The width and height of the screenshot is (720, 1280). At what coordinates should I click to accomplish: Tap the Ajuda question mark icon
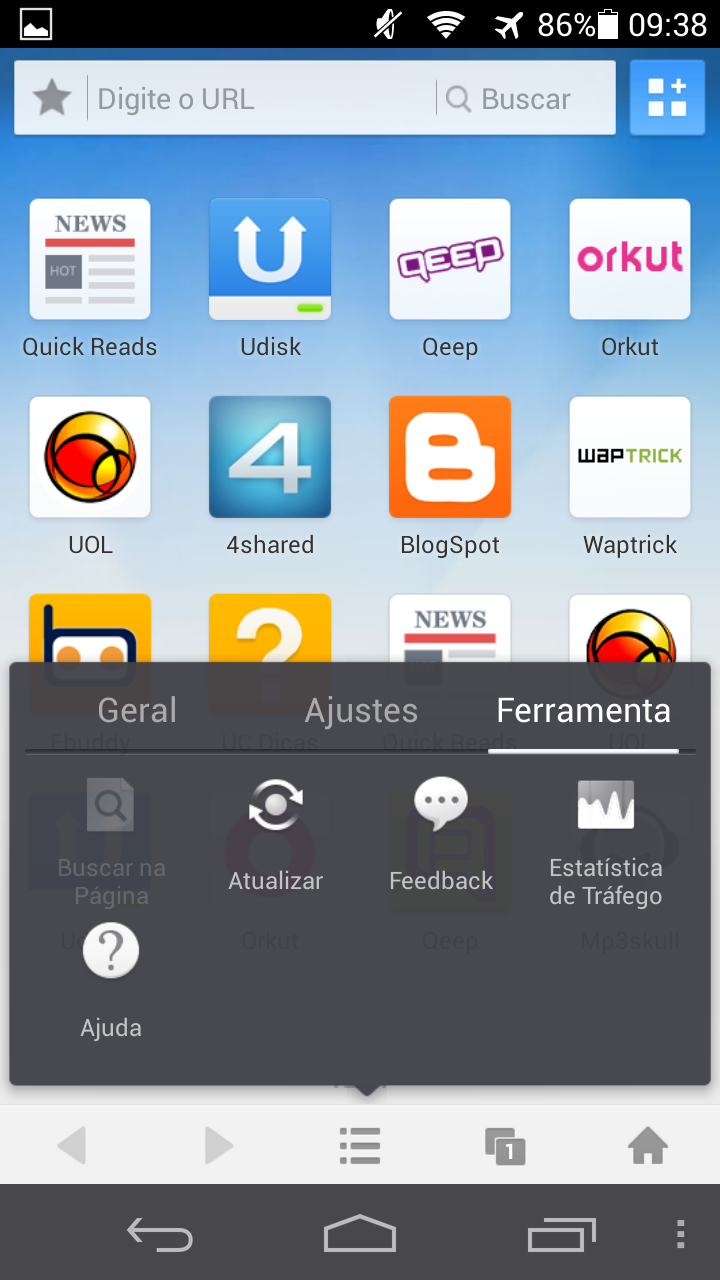(110, 950)
